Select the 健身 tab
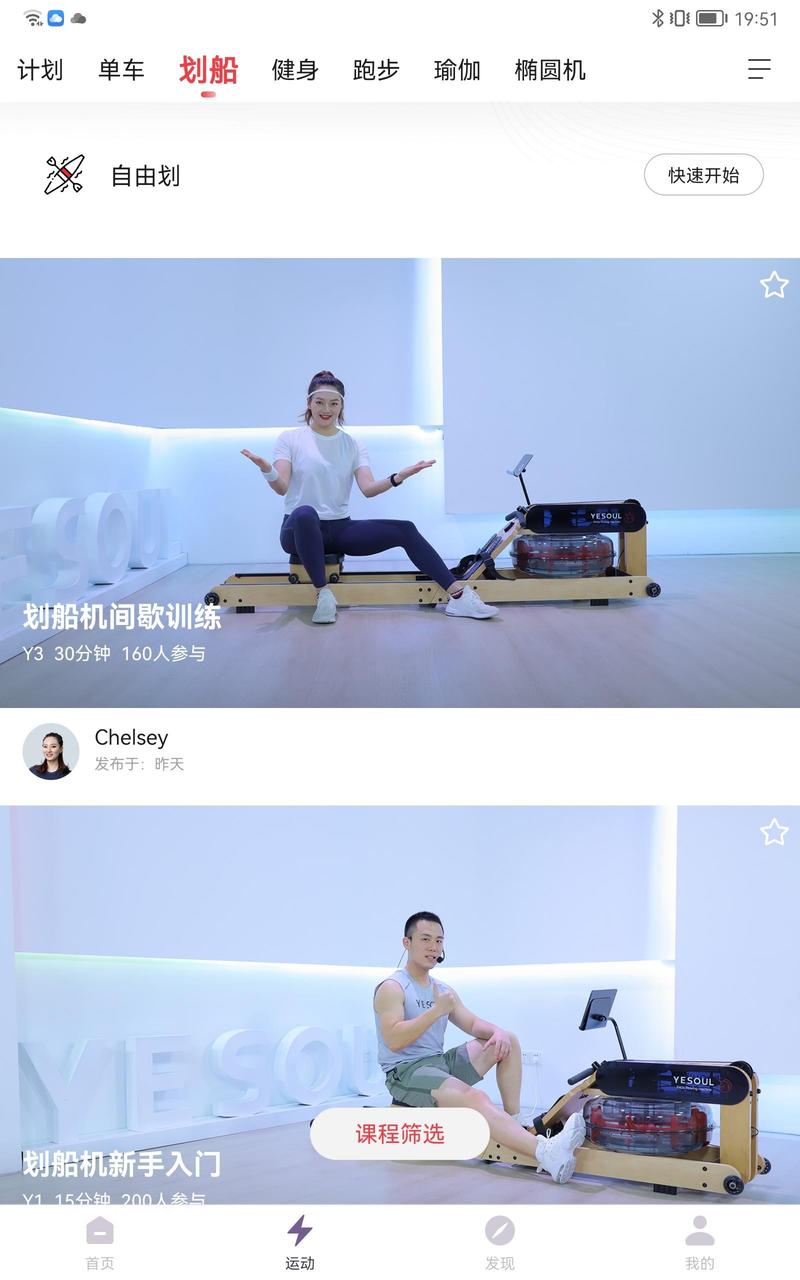800x1280 pixels. 295,70
